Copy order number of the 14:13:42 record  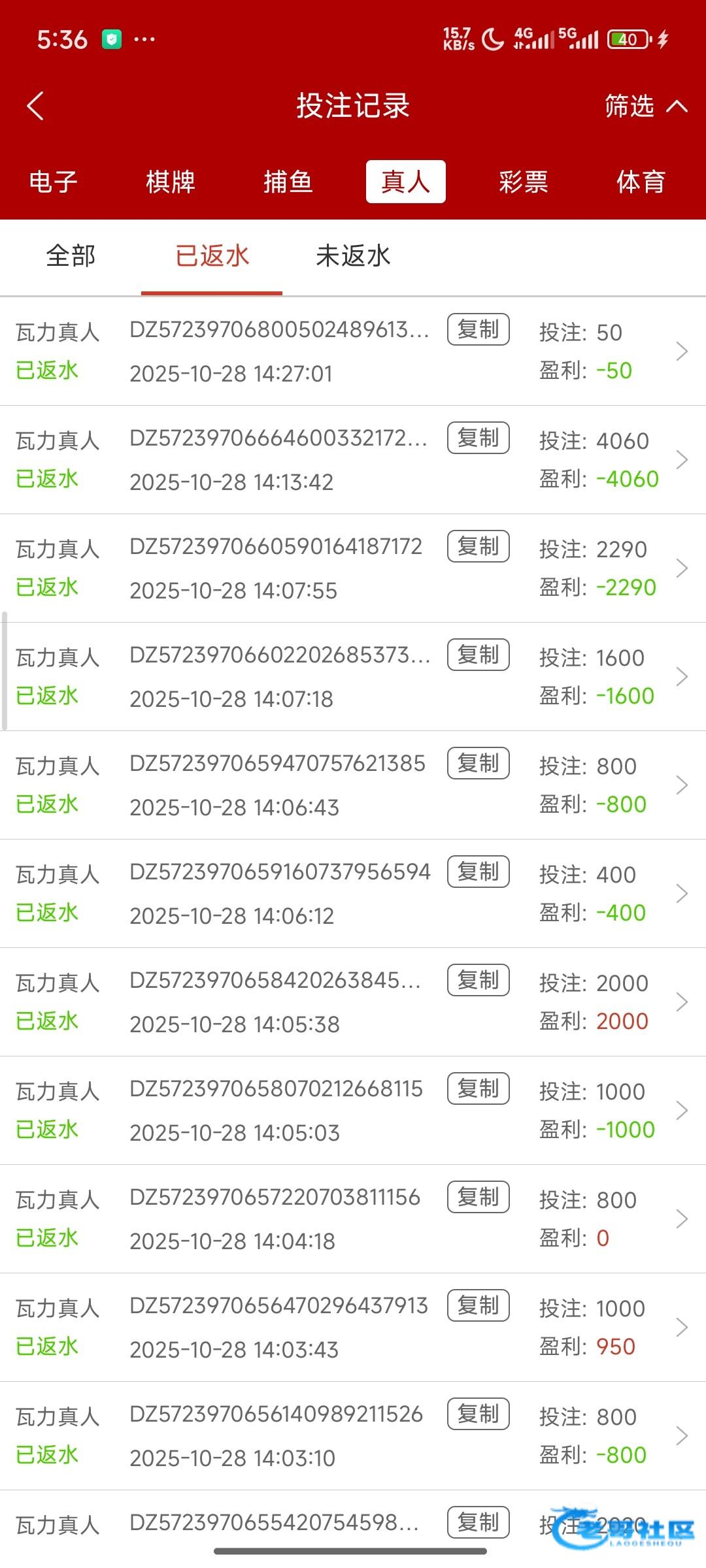478,438
